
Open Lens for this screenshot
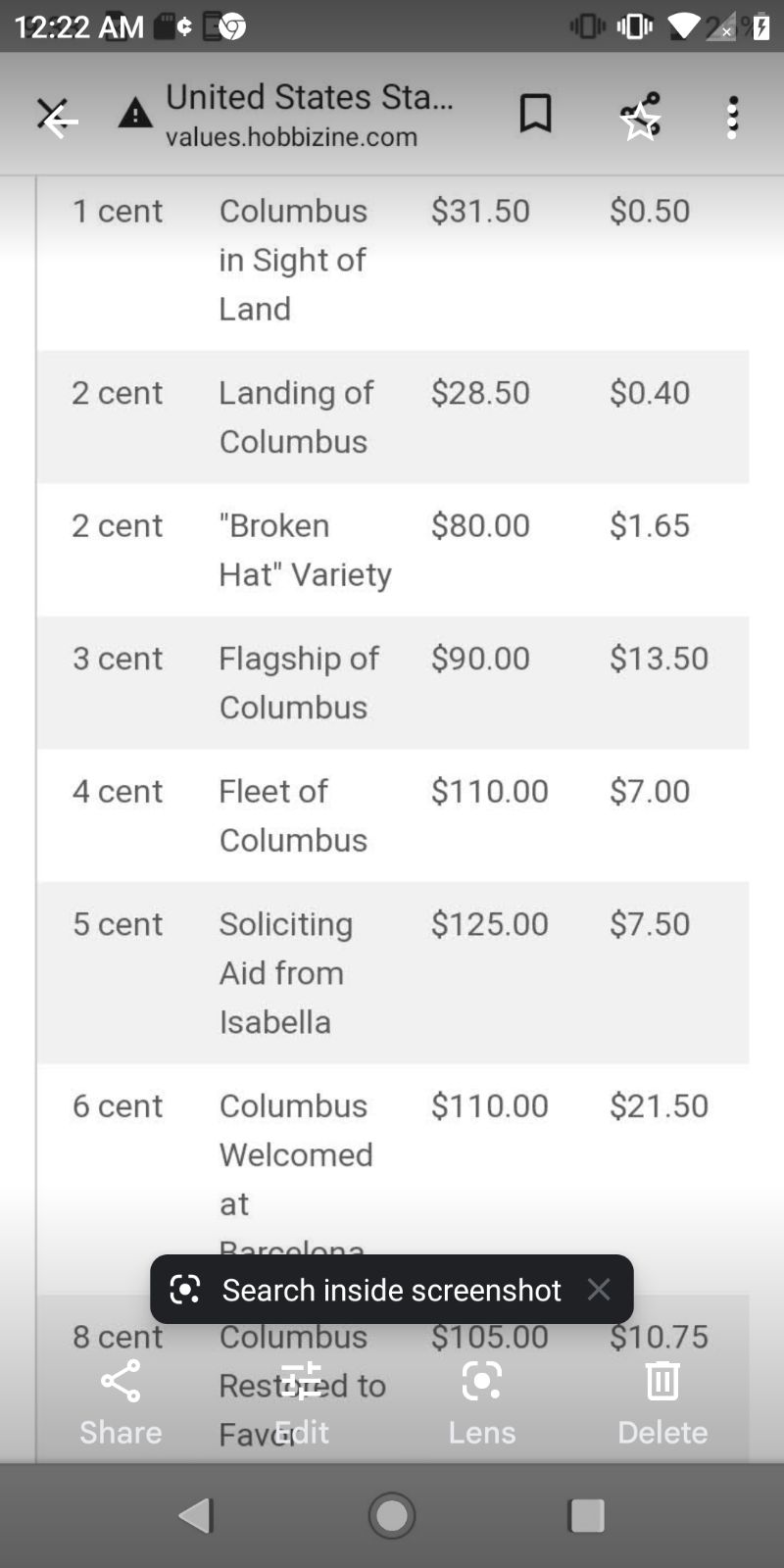pos(481,1403)
